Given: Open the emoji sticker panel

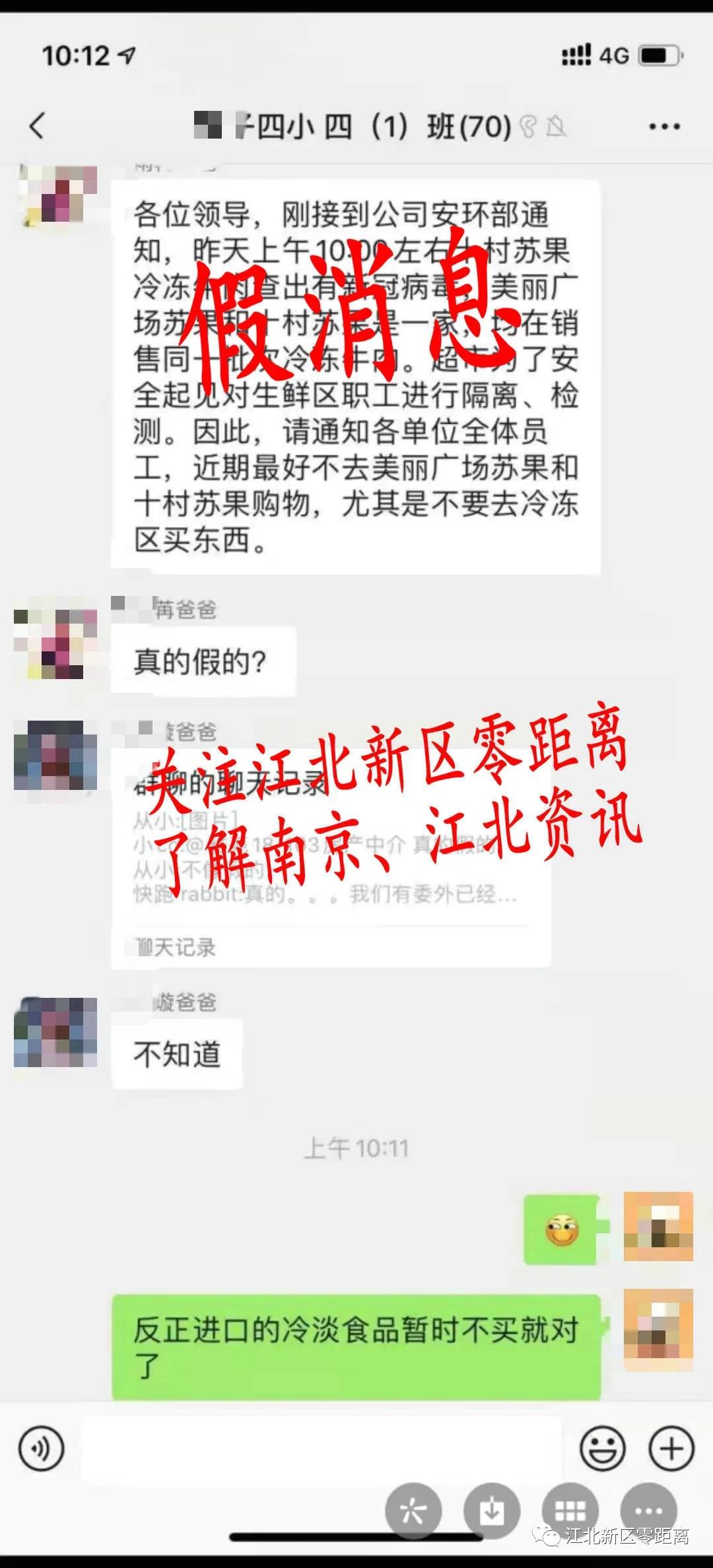Looking at the screenshot, I should coord(602,1449).
